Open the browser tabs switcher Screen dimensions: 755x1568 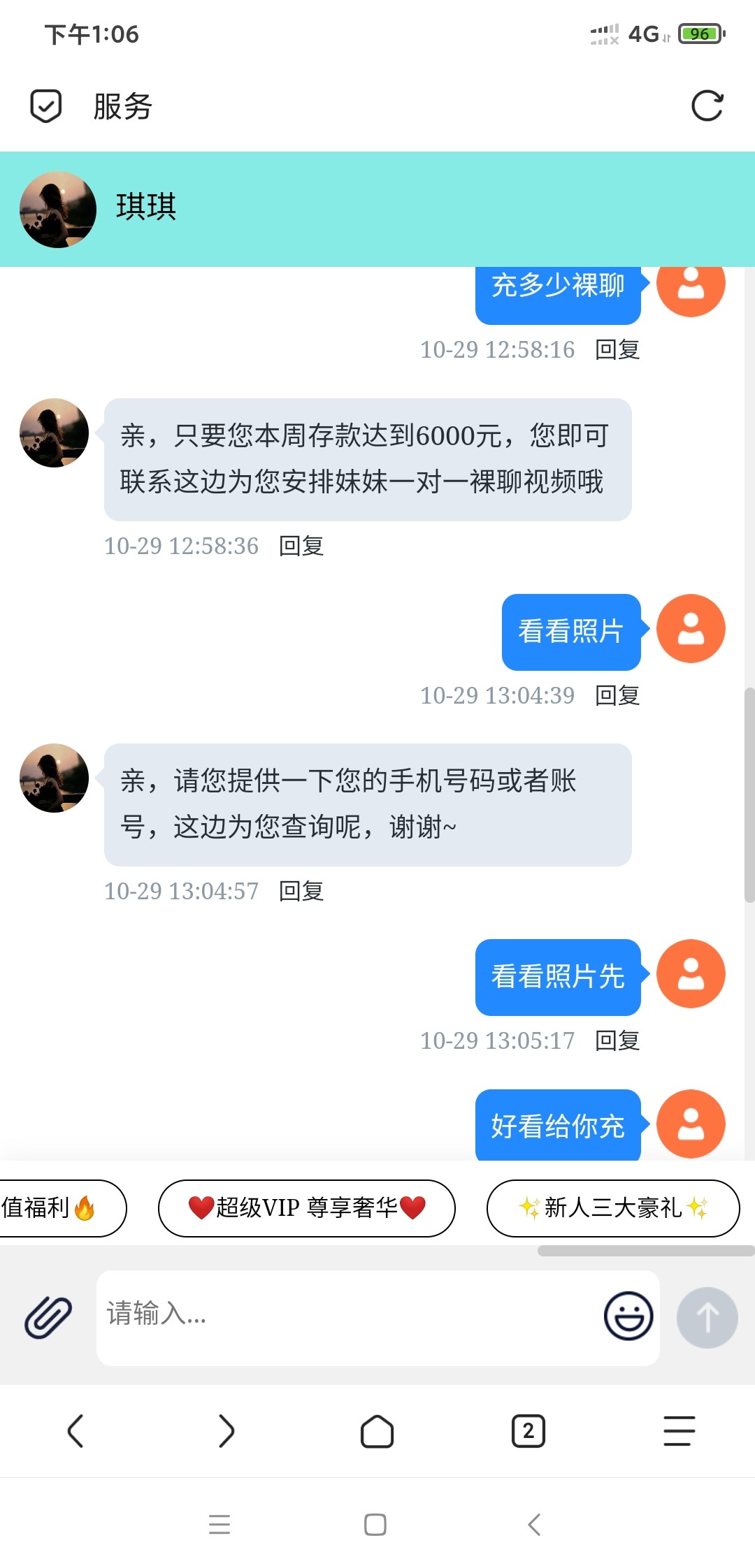[x=528, y=1431]
